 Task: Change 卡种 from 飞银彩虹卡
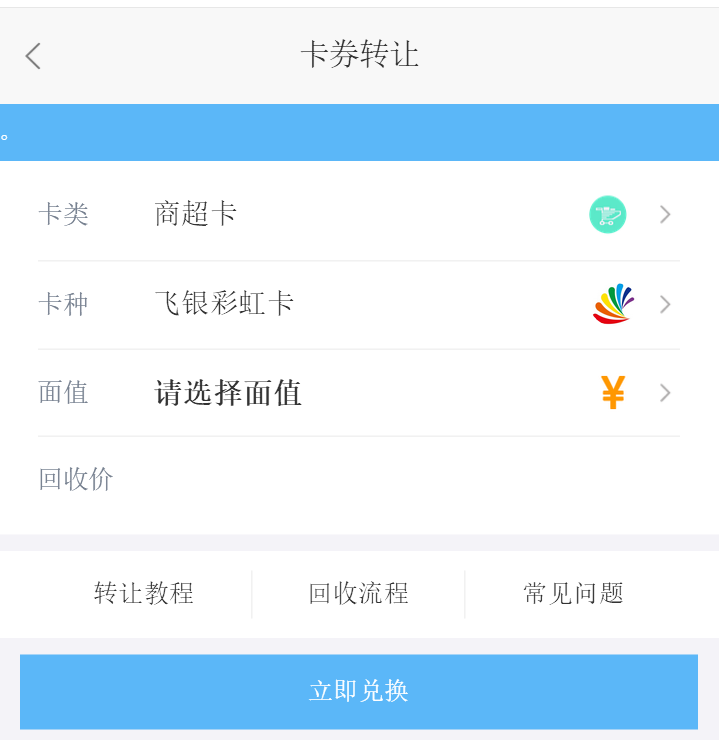pos(358,304)
